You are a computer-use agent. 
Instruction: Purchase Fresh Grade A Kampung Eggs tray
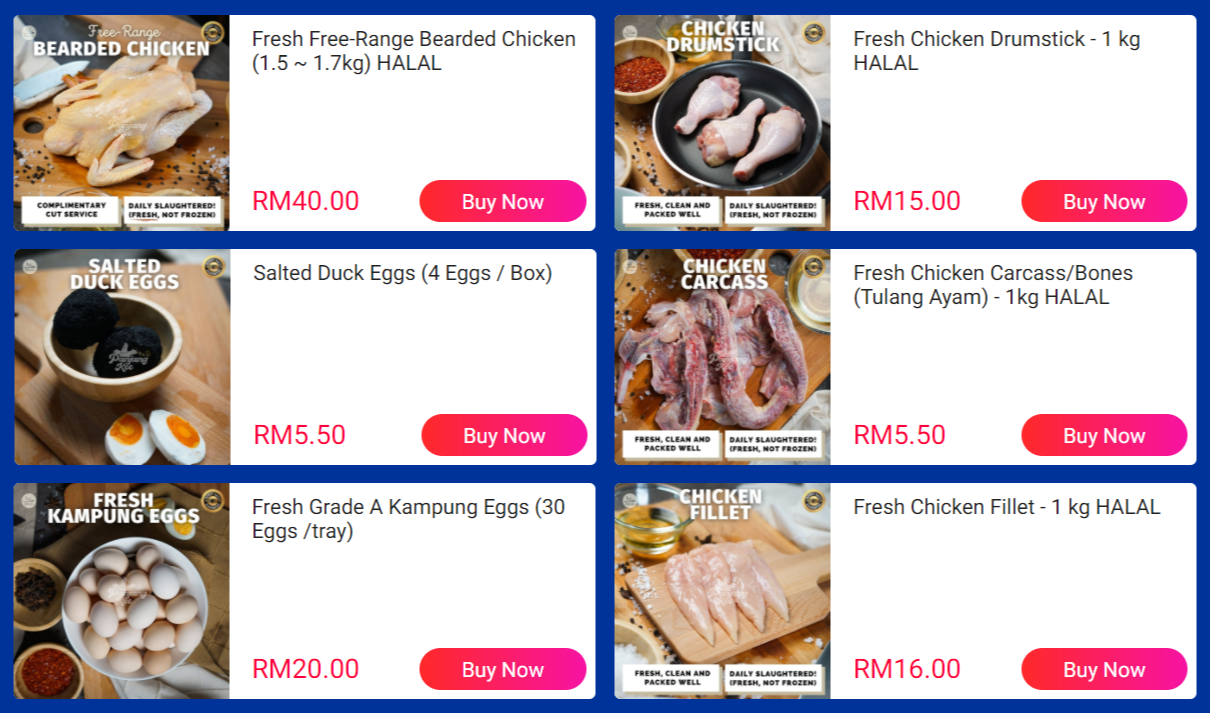click(502, 669)
